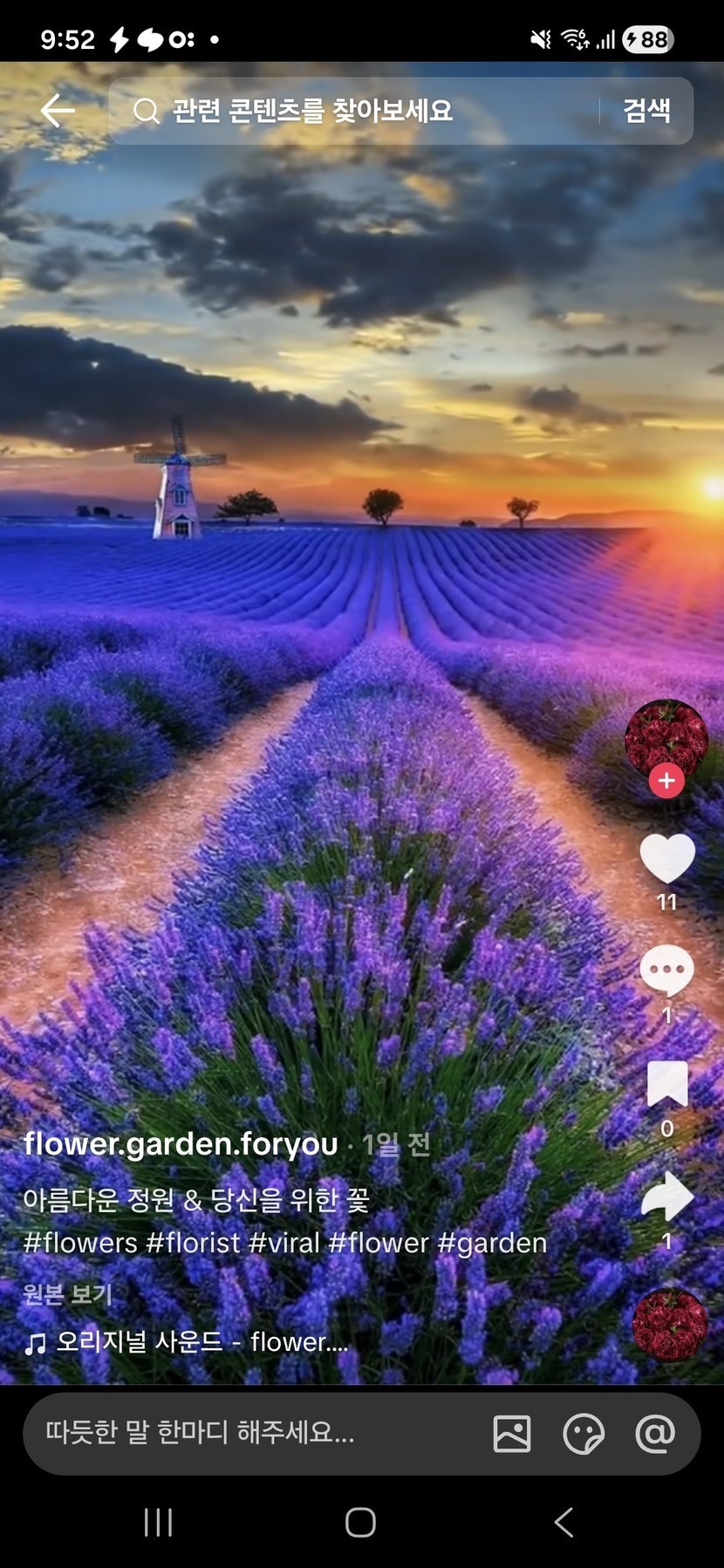Screen dimensions: 724x1568
Task: Tap the 검색 search button
Action: [646, 111]
